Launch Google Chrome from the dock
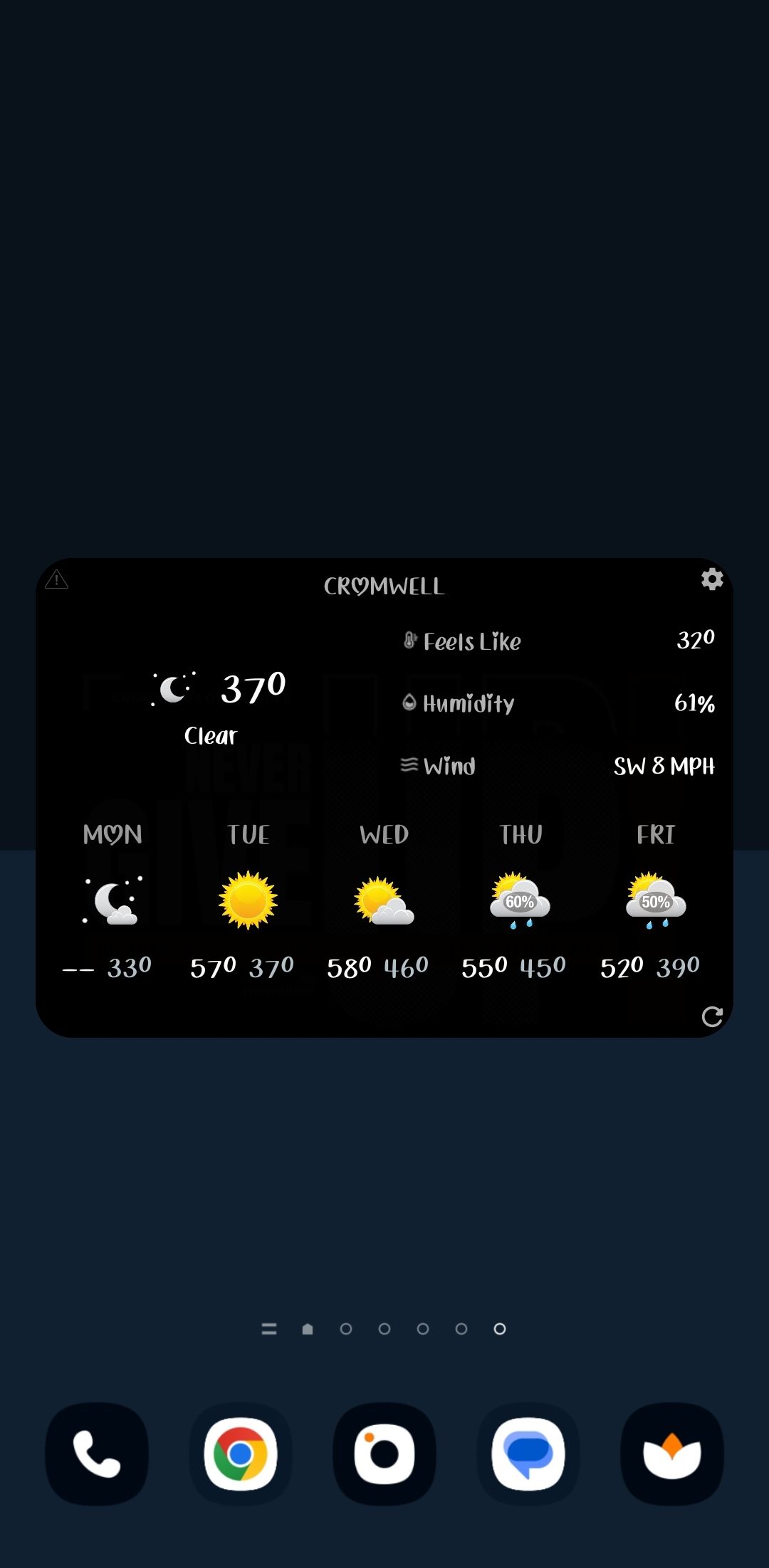Image resolution: width=769 pixels, height=1568 pixels. pyautogui.click(x=241, y=1454)
